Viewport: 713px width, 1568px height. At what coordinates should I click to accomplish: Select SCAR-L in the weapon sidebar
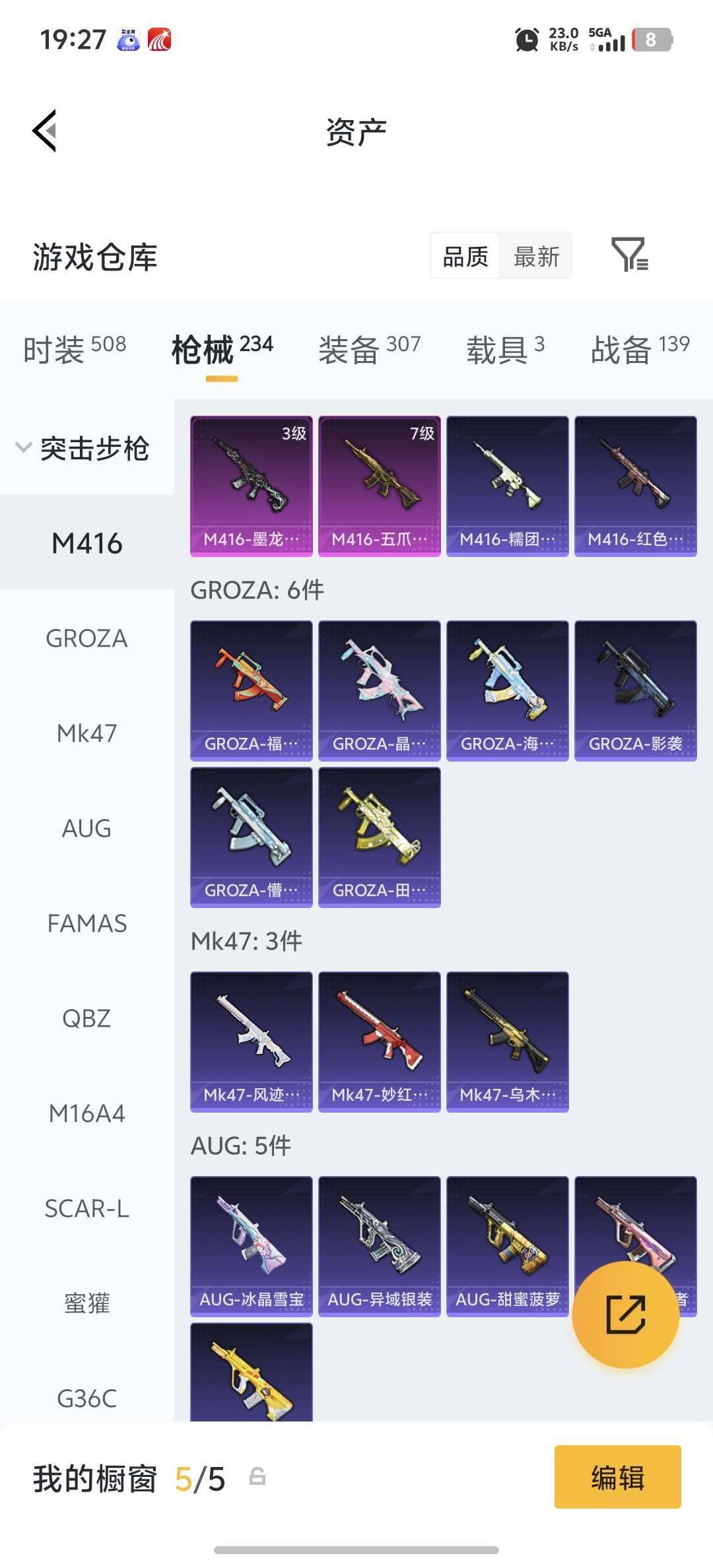(x=86, y=1208)
